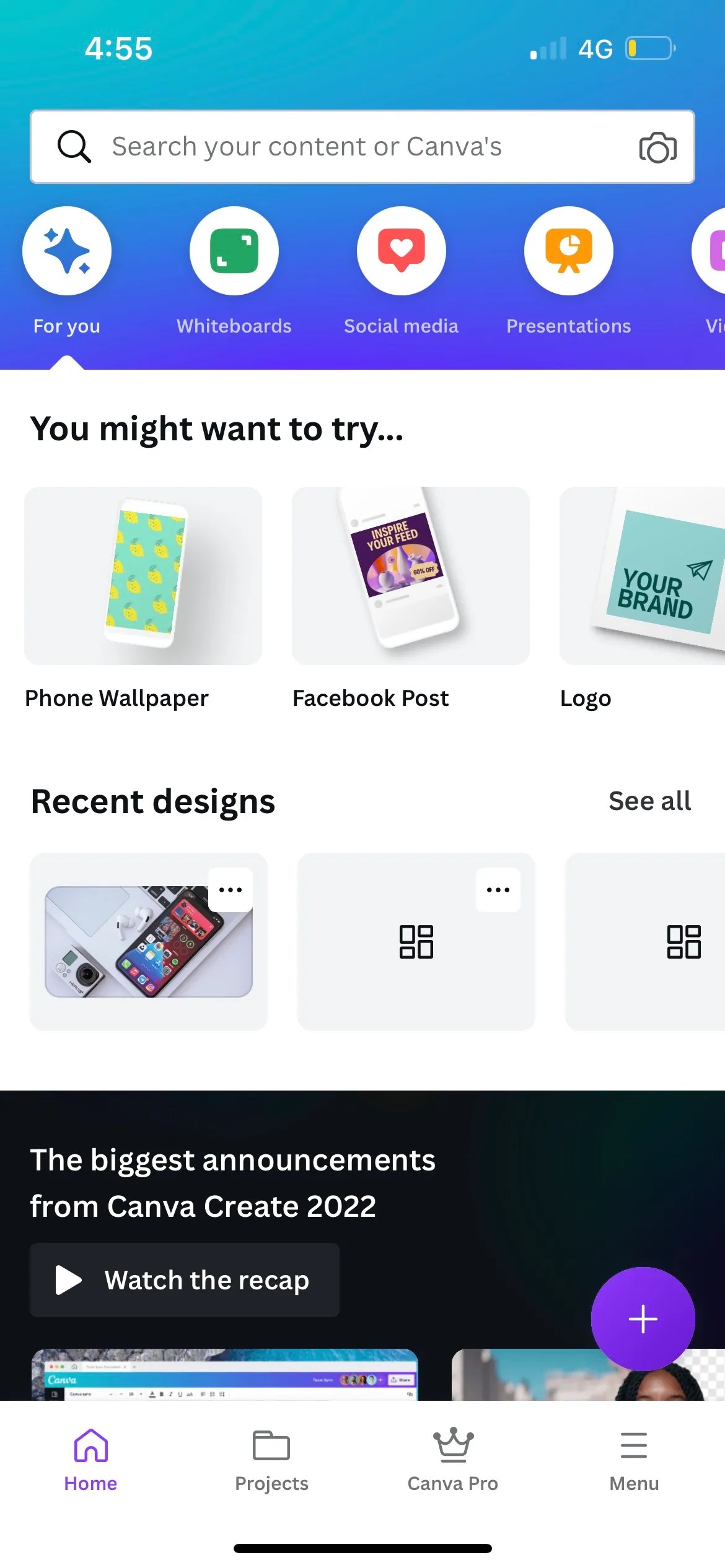Open See all recent designs

[x=649, y=801]
